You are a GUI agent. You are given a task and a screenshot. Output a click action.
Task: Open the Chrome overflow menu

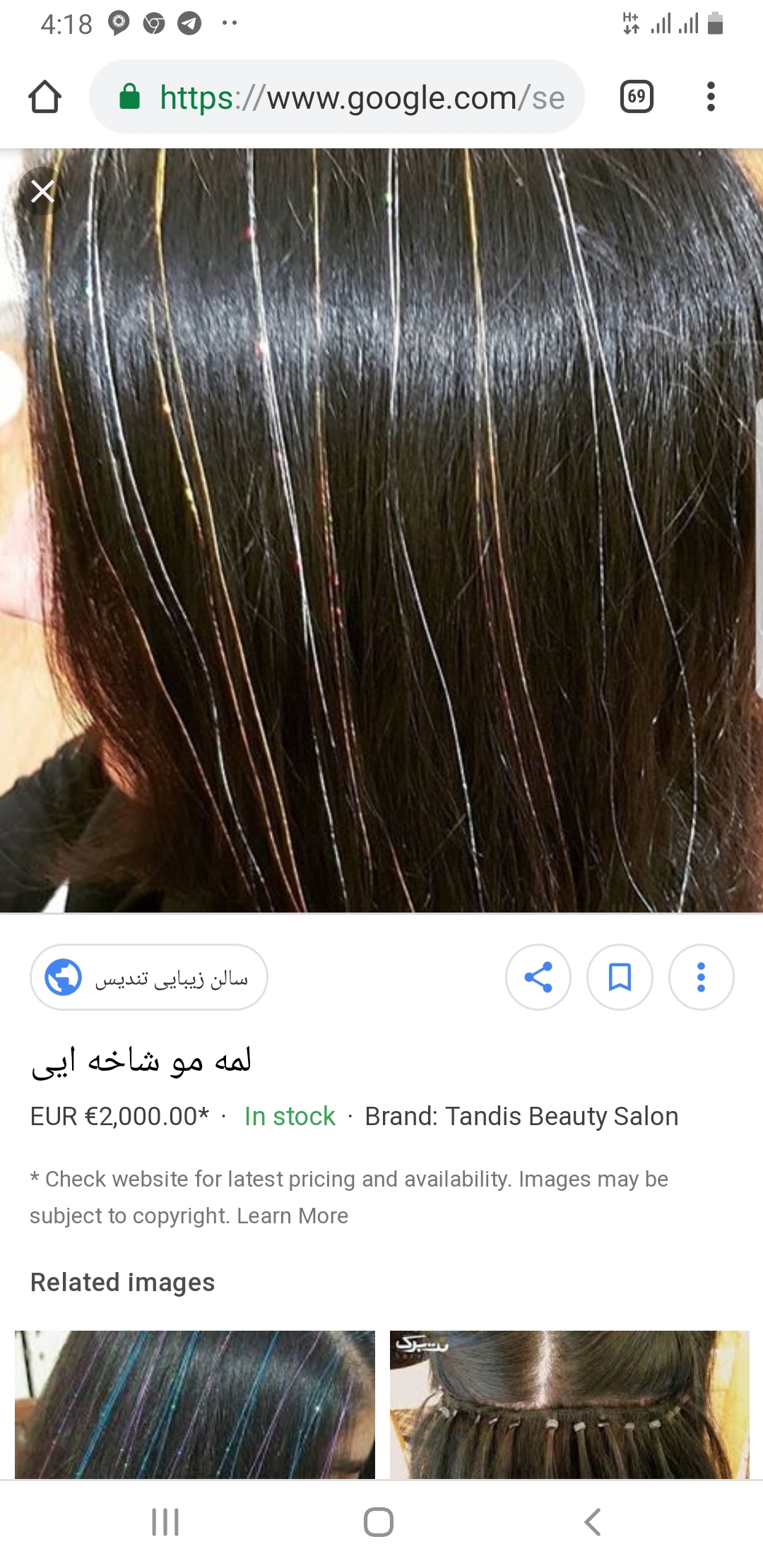(x=711, y=97)
